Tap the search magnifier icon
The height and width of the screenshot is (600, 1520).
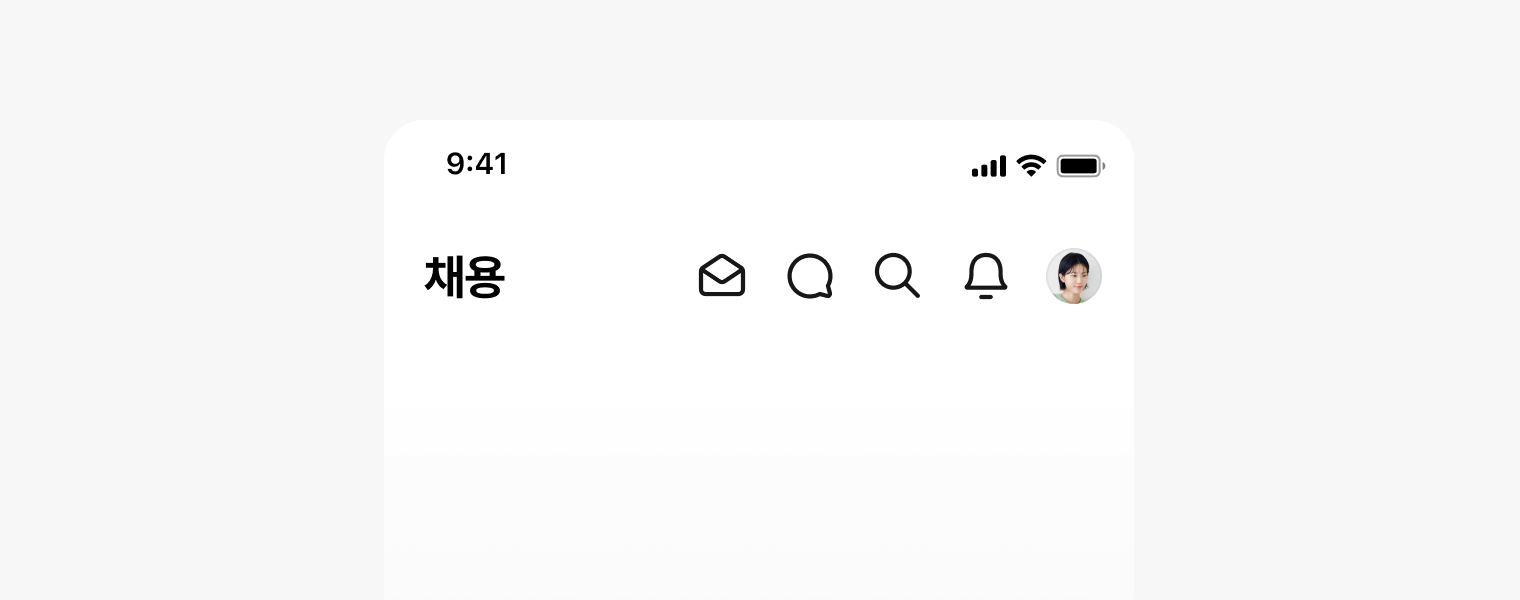coord(897,276)
